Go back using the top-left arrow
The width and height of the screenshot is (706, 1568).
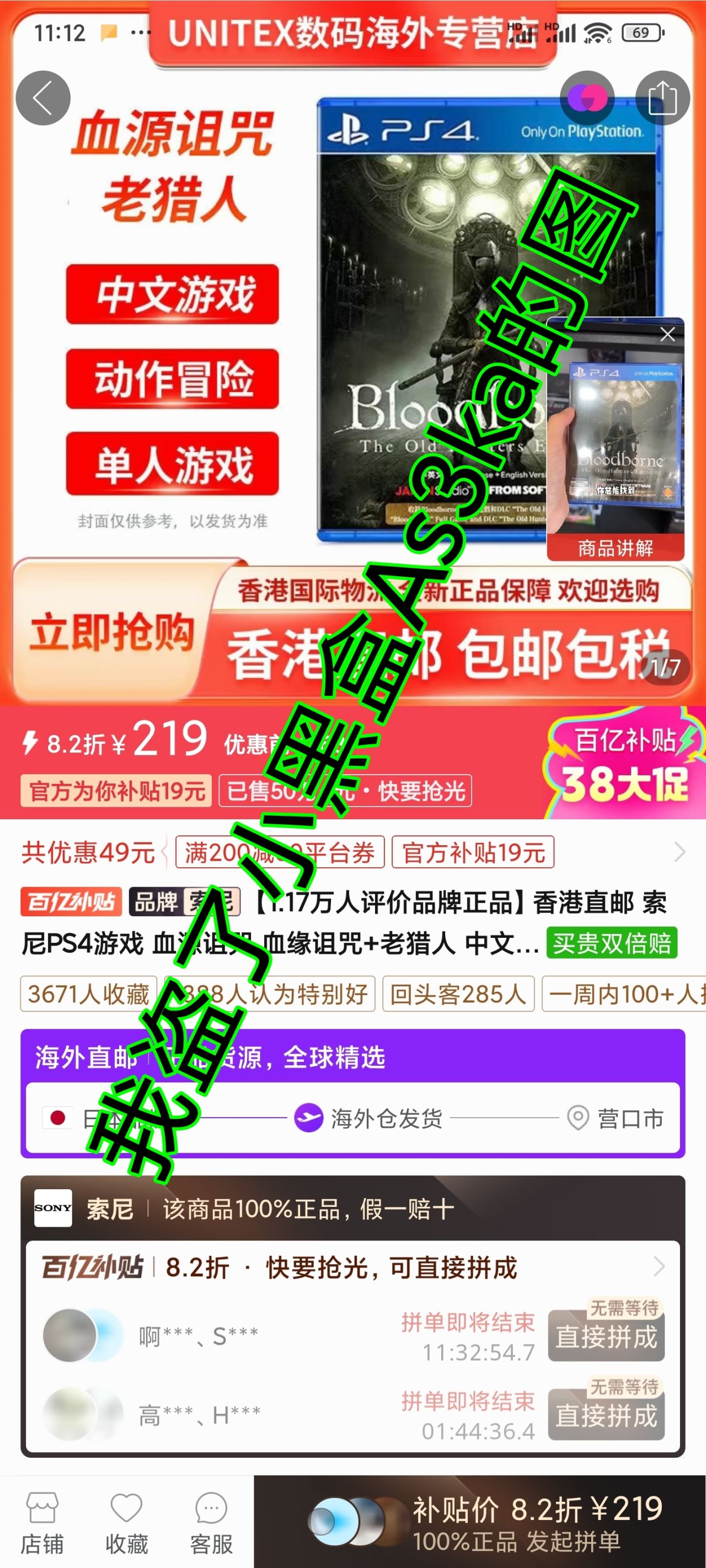(42, 98)
